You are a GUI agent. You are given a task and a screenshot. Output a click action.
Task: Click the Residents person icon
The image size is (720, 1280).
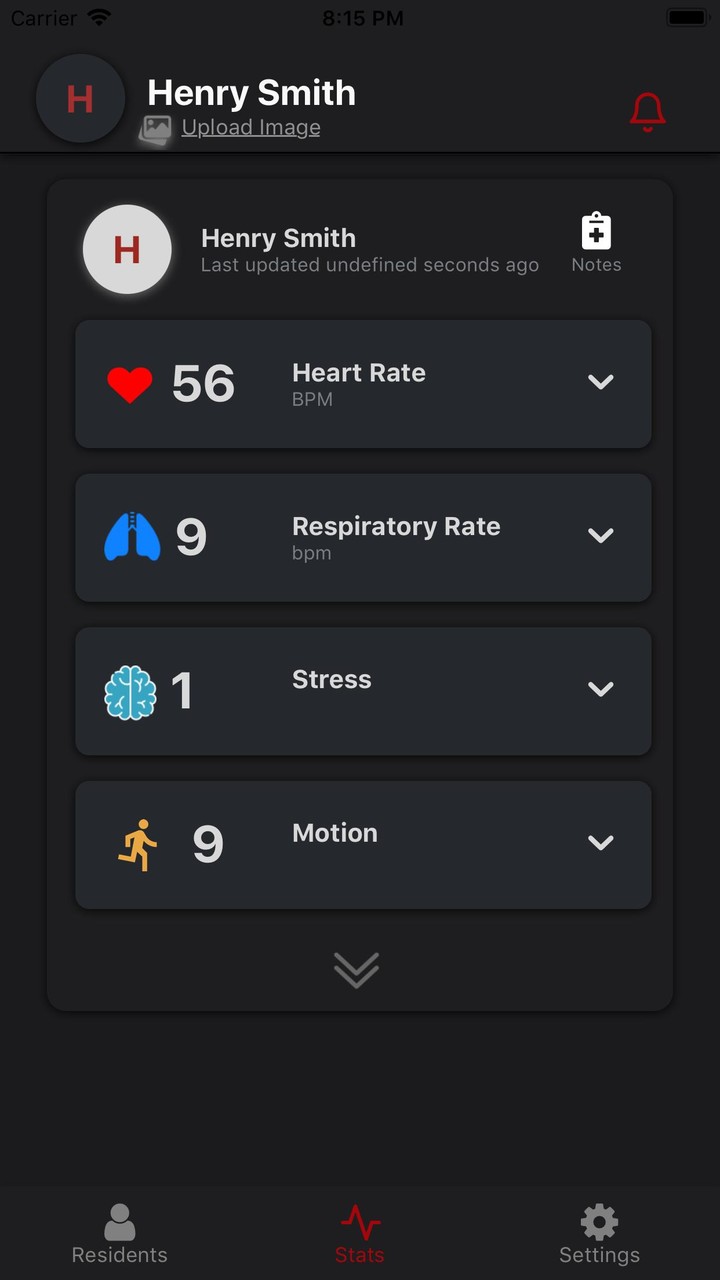[x=119, y=1219]
